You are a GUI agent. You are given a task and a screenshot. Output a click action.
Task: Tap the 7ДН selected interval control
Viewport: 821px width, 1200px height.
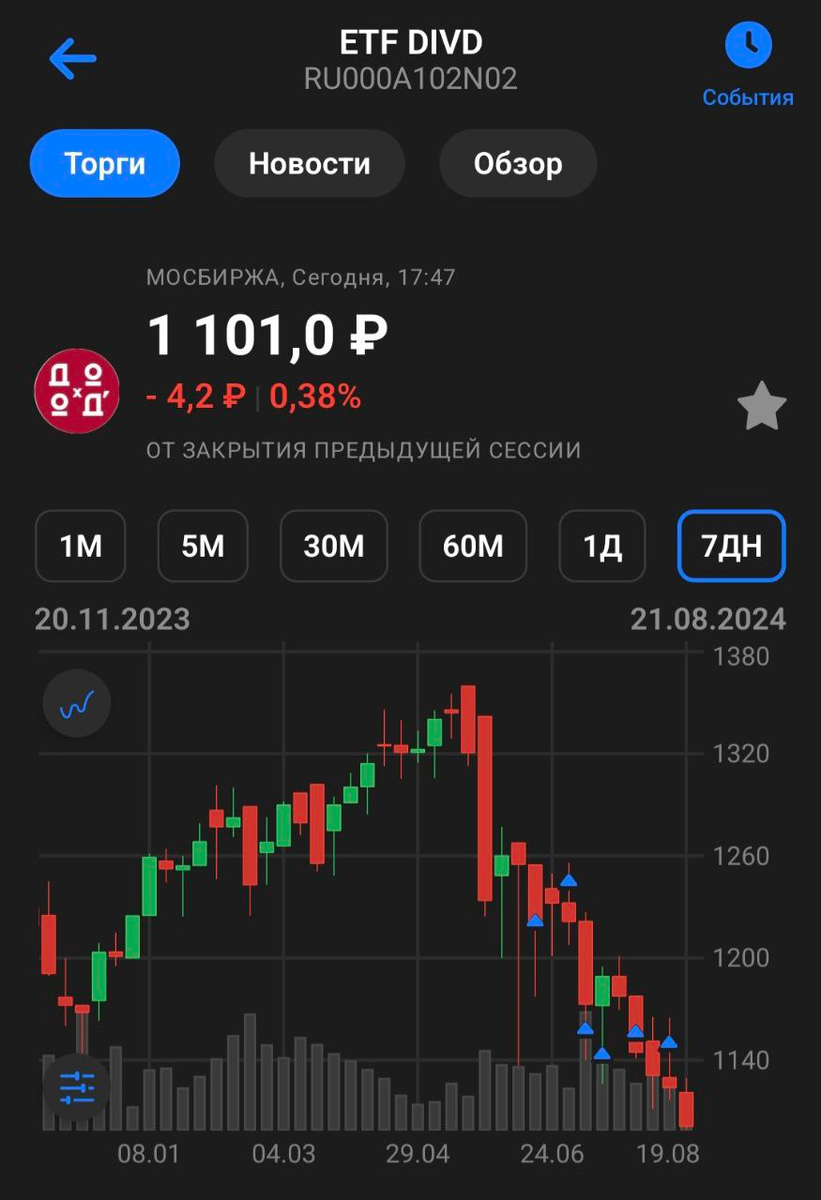tap(731, 546)
